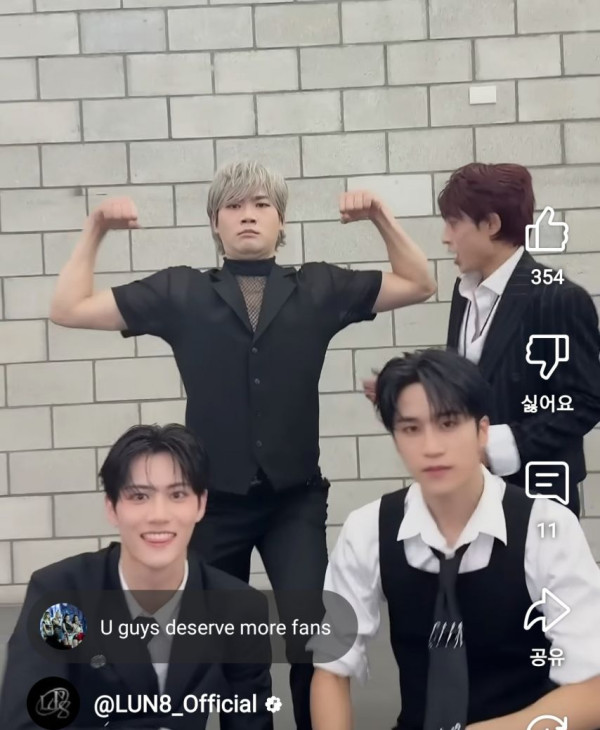600x730 pixels.
Task: Dislike the video (싫어요)
Action: point(547,357)
